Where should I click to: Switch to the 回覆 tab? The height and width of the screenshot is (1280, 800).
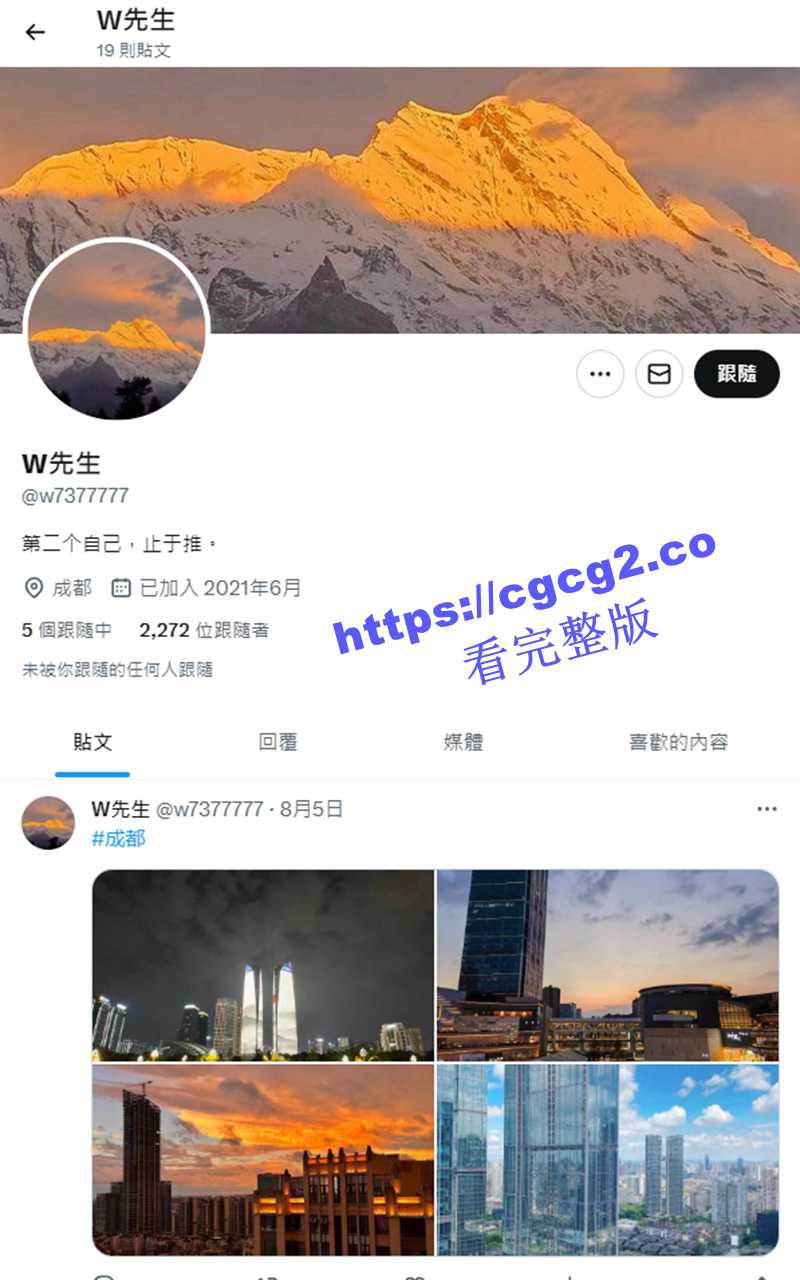pos(278,742)
